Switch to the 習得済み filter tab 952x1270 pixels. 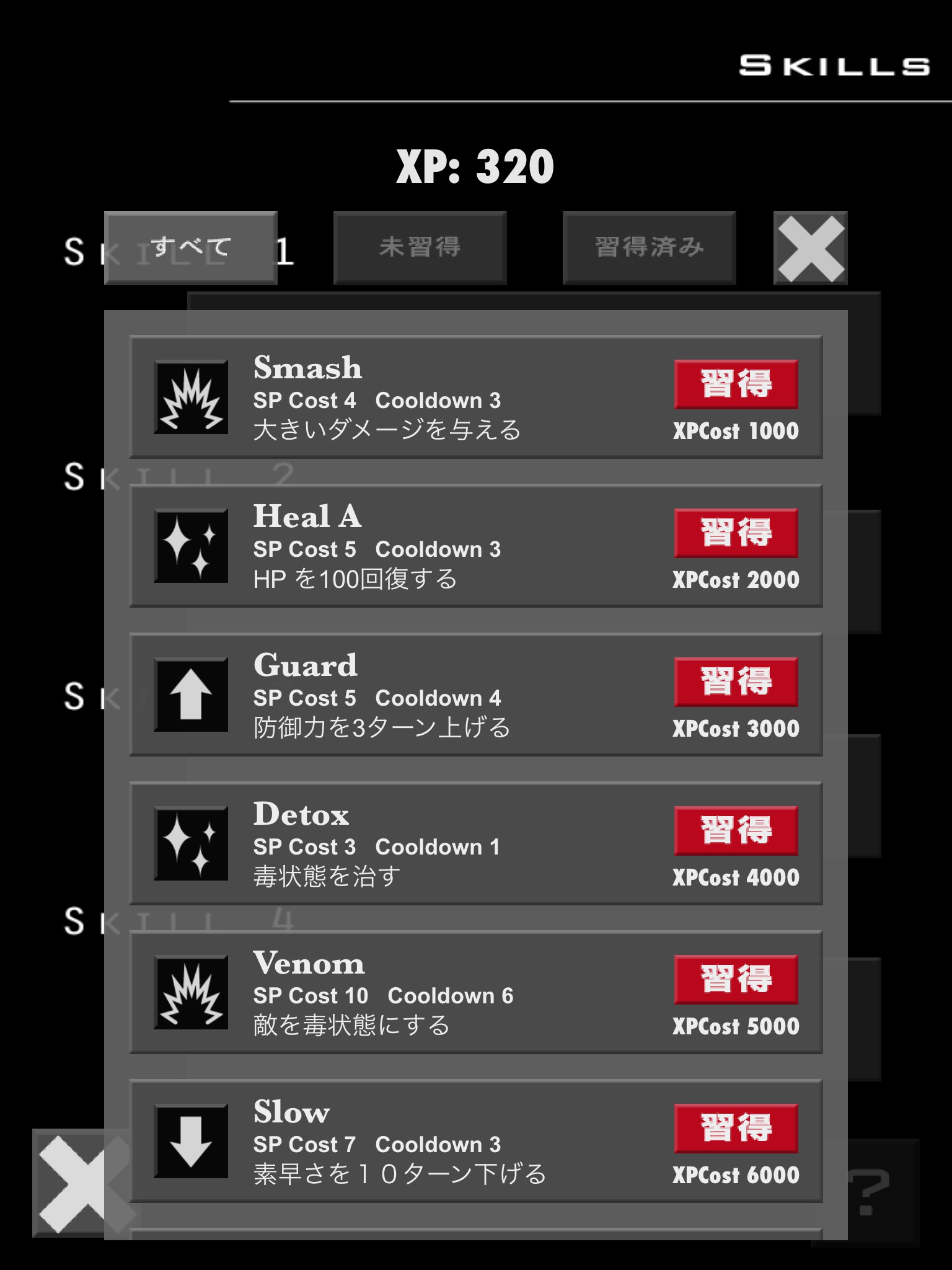point(649,248)
